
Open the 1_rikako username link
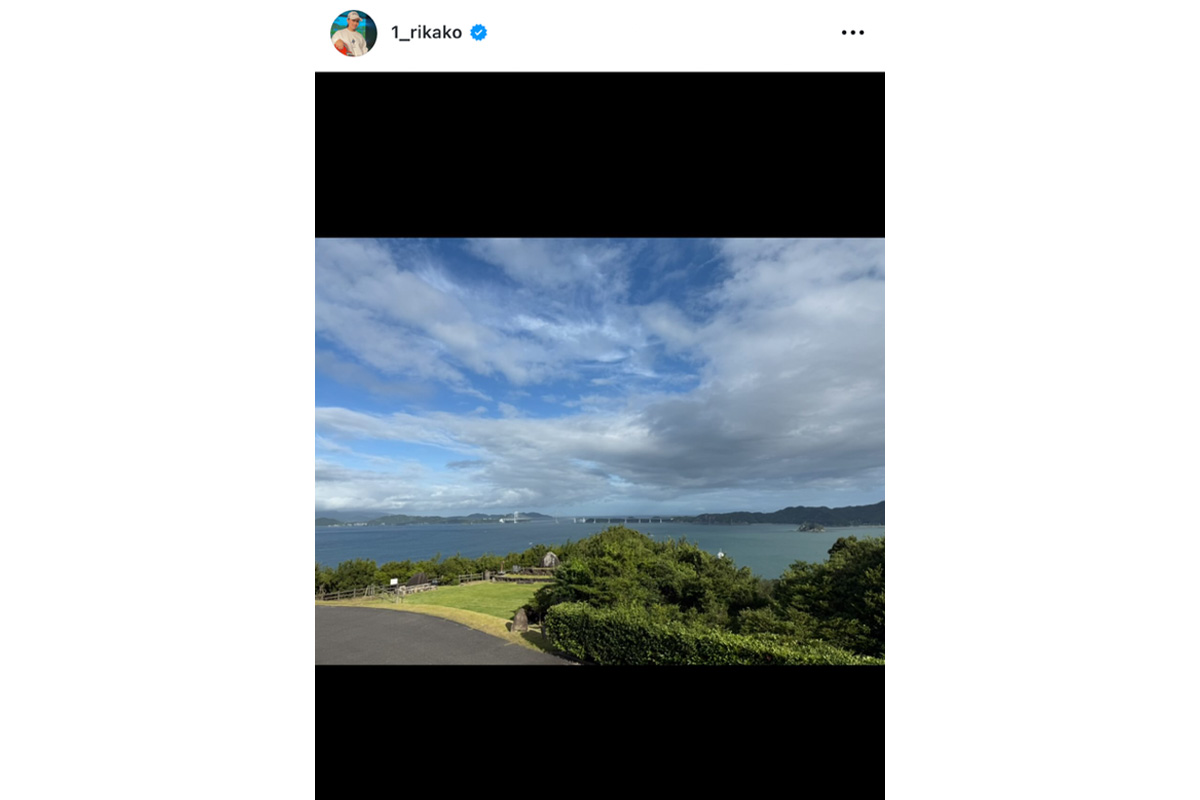click(x=426, y=33)
